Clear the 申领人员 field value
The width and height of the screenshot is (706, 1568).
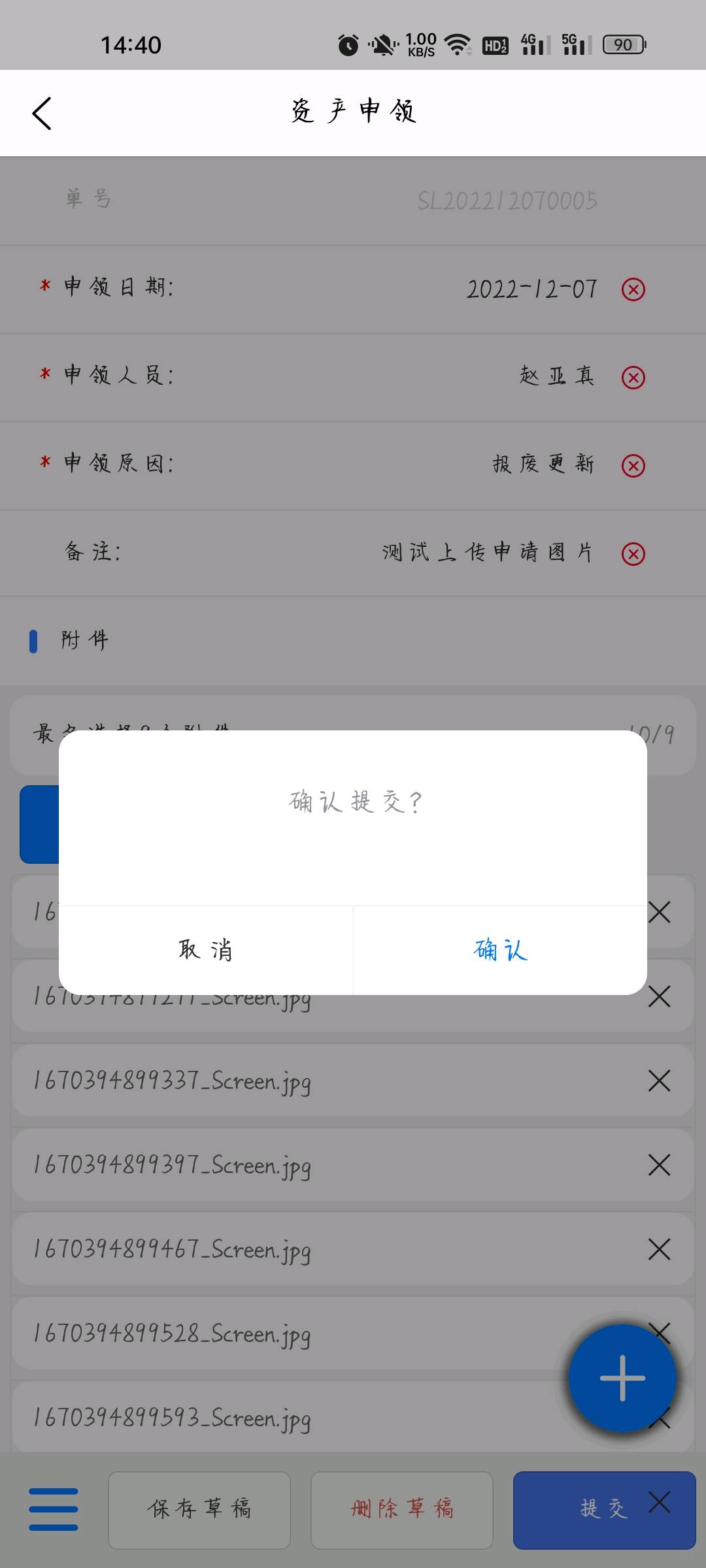(x=633, y=377)
